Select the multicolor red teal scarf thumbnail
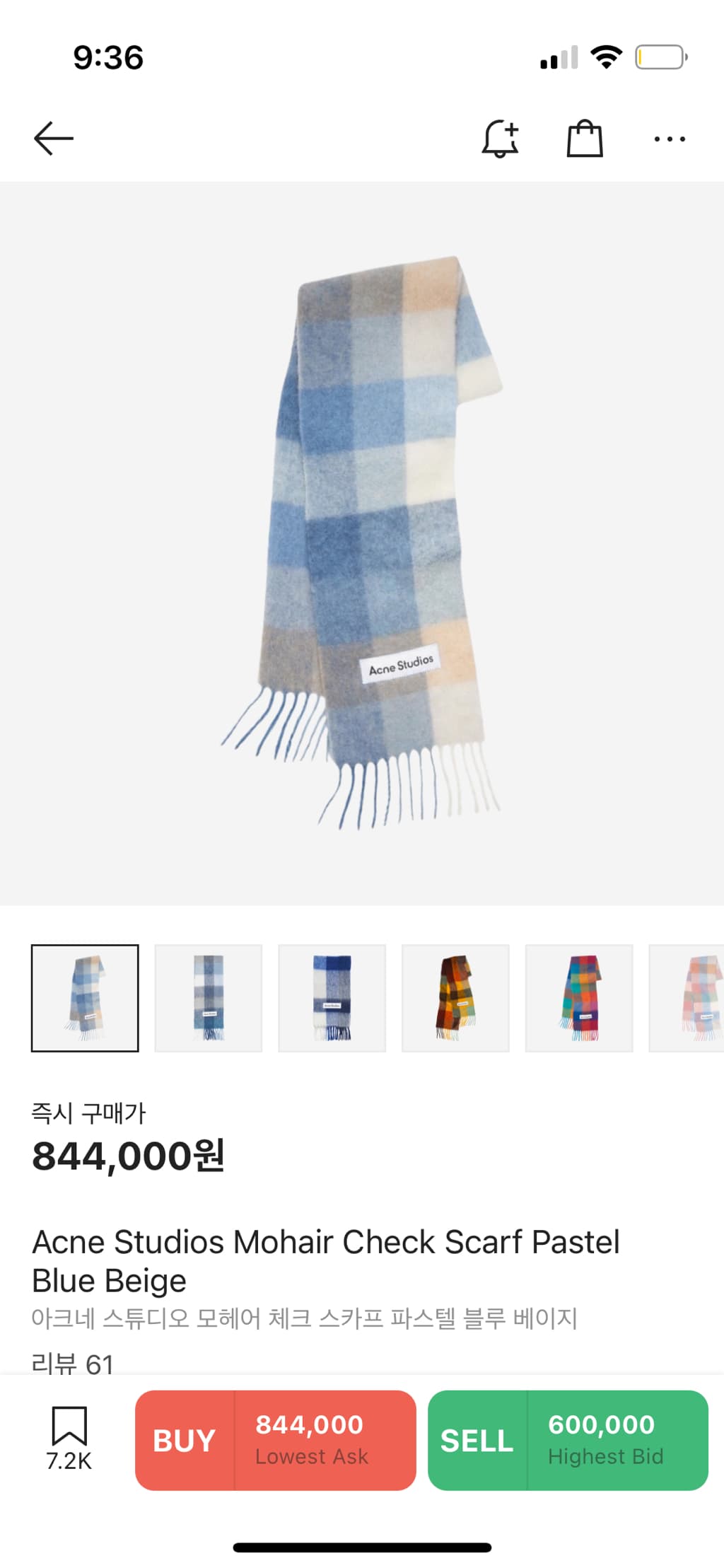The image size is (724, 1568). [x=578, y=997]
